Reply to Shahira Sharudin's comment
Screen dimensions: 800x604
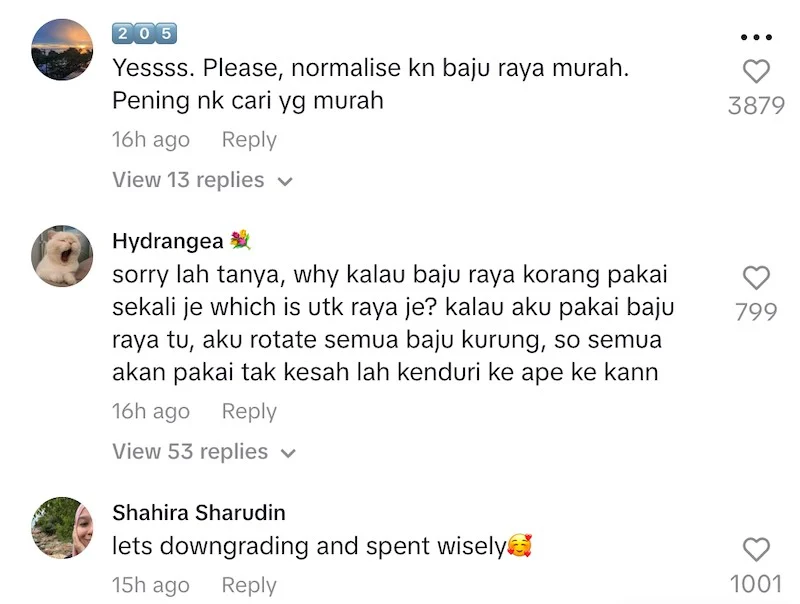point(249,585)
